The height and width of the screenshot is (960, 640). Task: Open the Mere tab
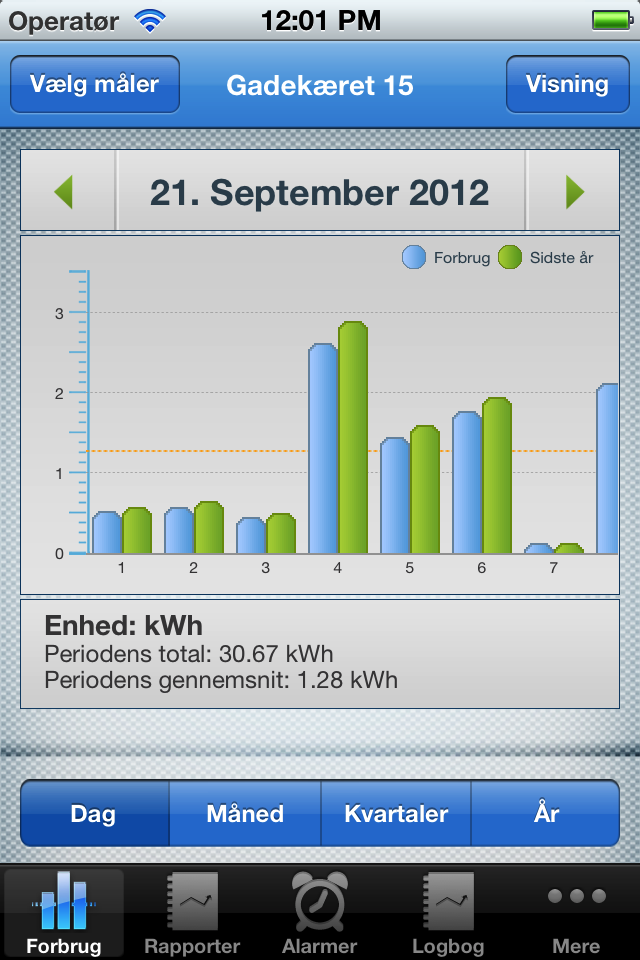pyautogui.click(x=576, y=913)
